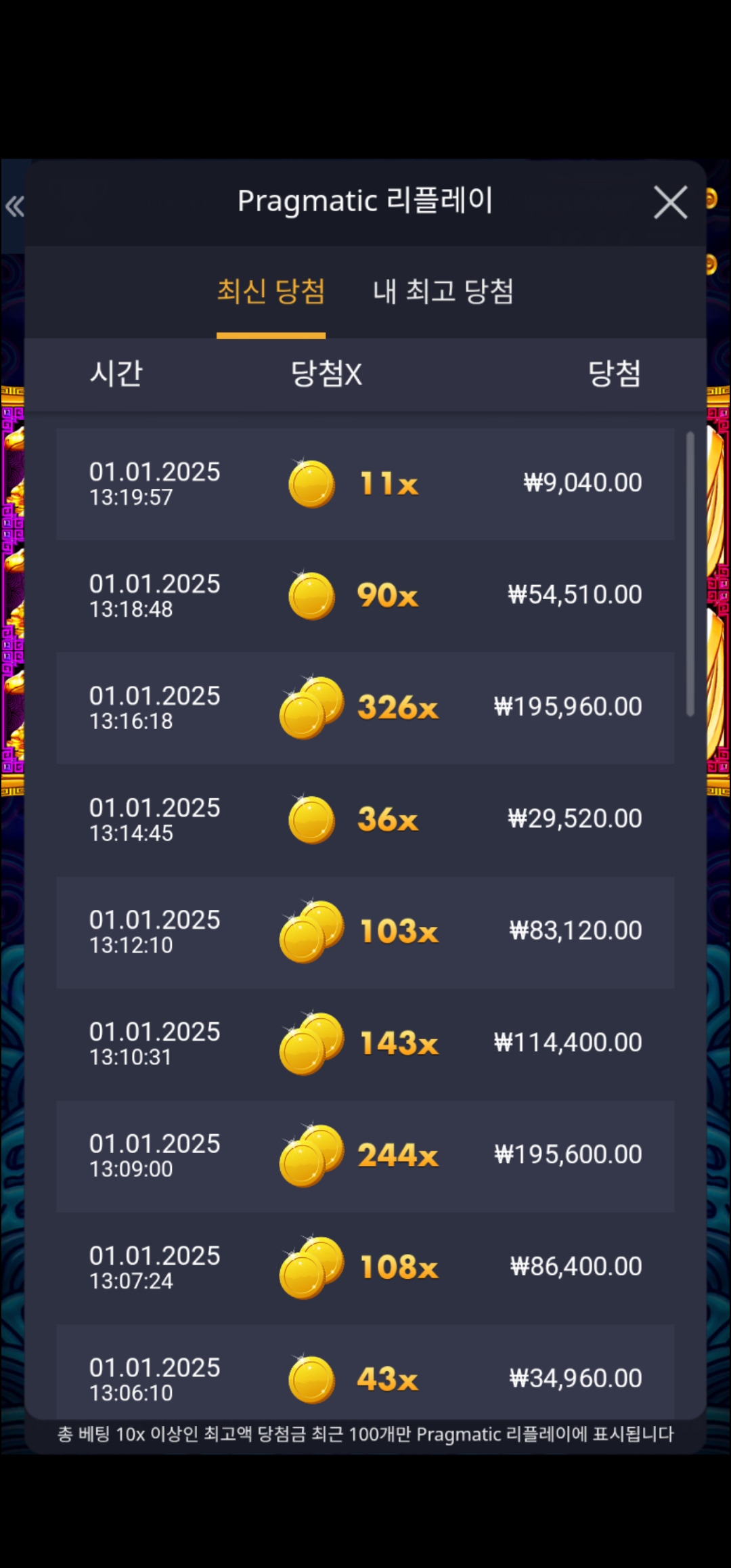Image resolution: width=731 pixels, height=1568 pixels.
Task: View the 103x replay worth ₩83,120.00
Action: pos(365,932)
